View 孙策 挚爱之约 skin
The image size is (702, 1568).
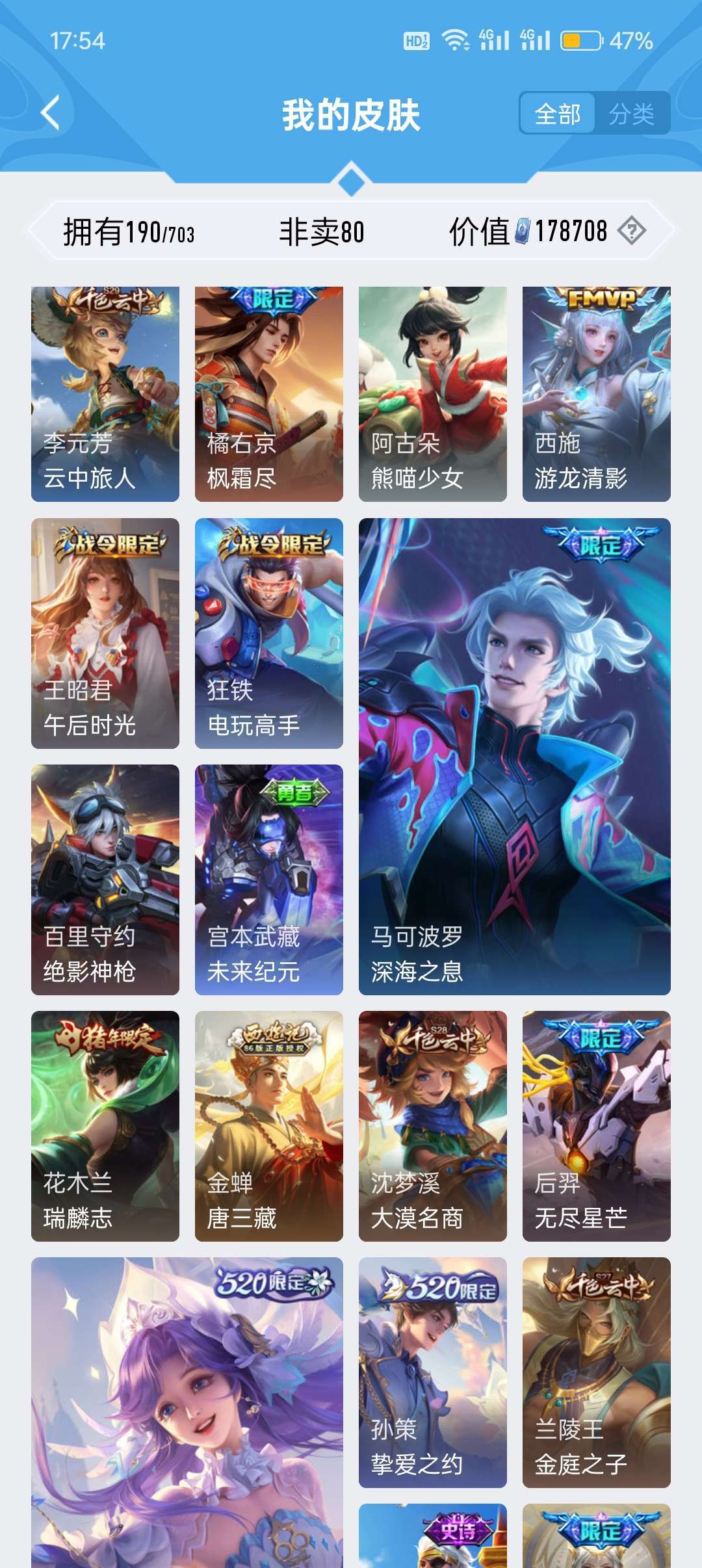click(x=433, y=1372)
